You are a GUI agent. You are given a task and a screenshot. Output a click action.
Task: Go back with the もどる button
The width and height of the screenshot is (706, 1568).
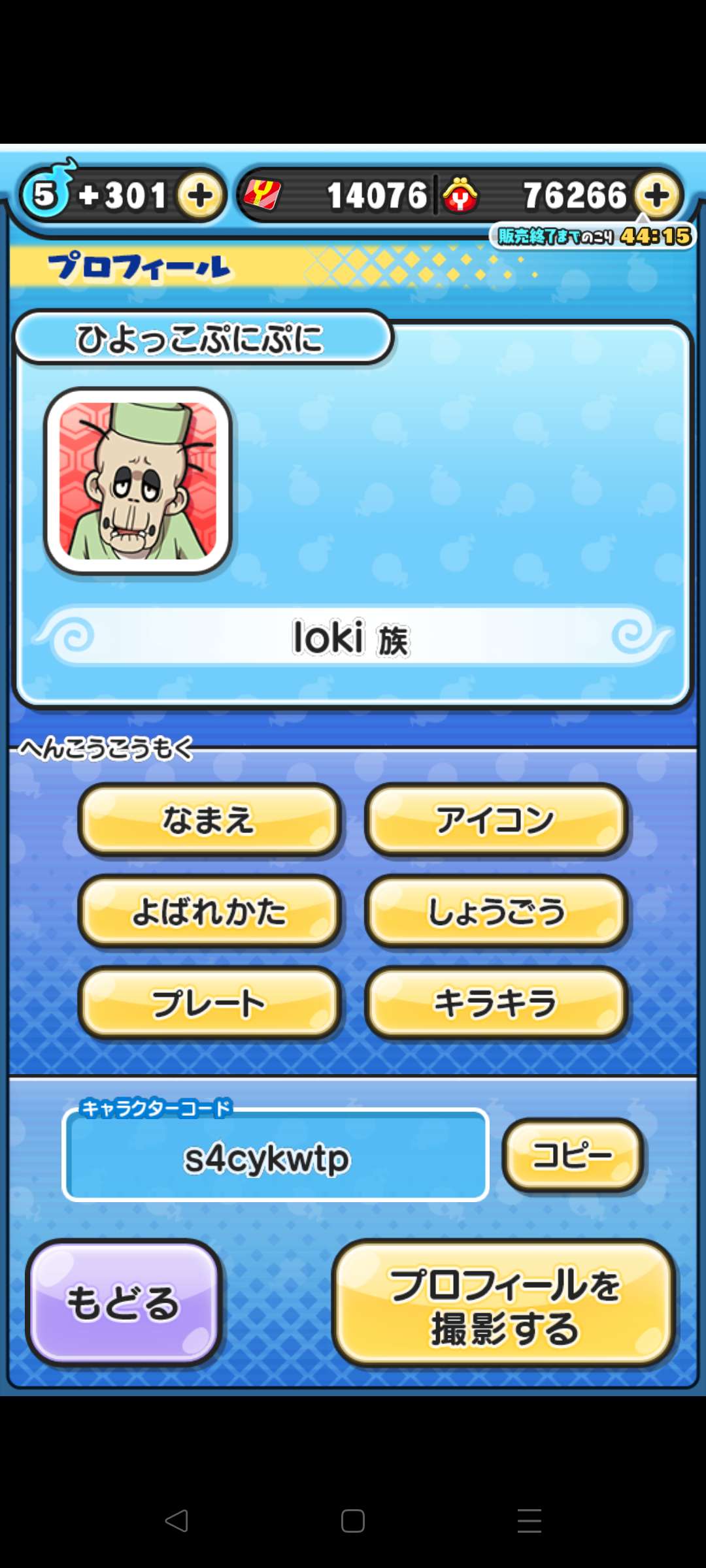point(124,1302)
